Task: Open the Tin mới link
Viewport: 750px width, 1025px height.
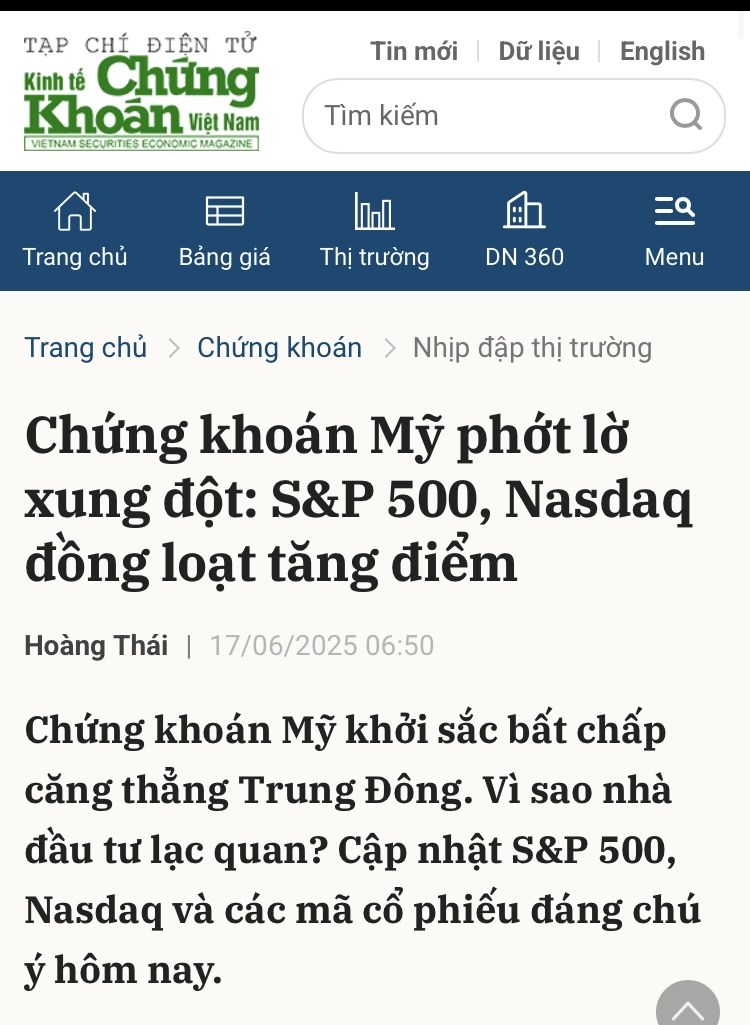Action: pos(414,51)
